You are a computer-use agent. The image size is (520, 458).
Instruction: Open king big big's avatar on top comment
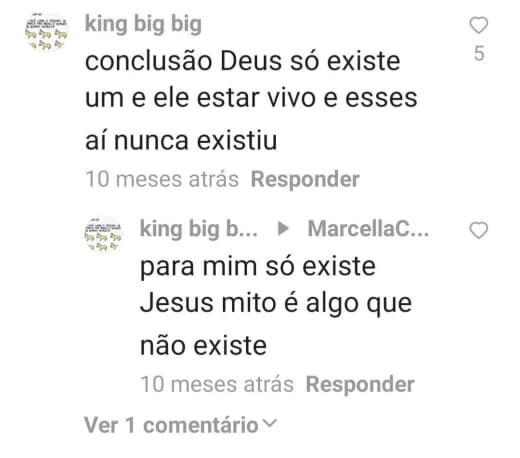(x=46, y=32)
